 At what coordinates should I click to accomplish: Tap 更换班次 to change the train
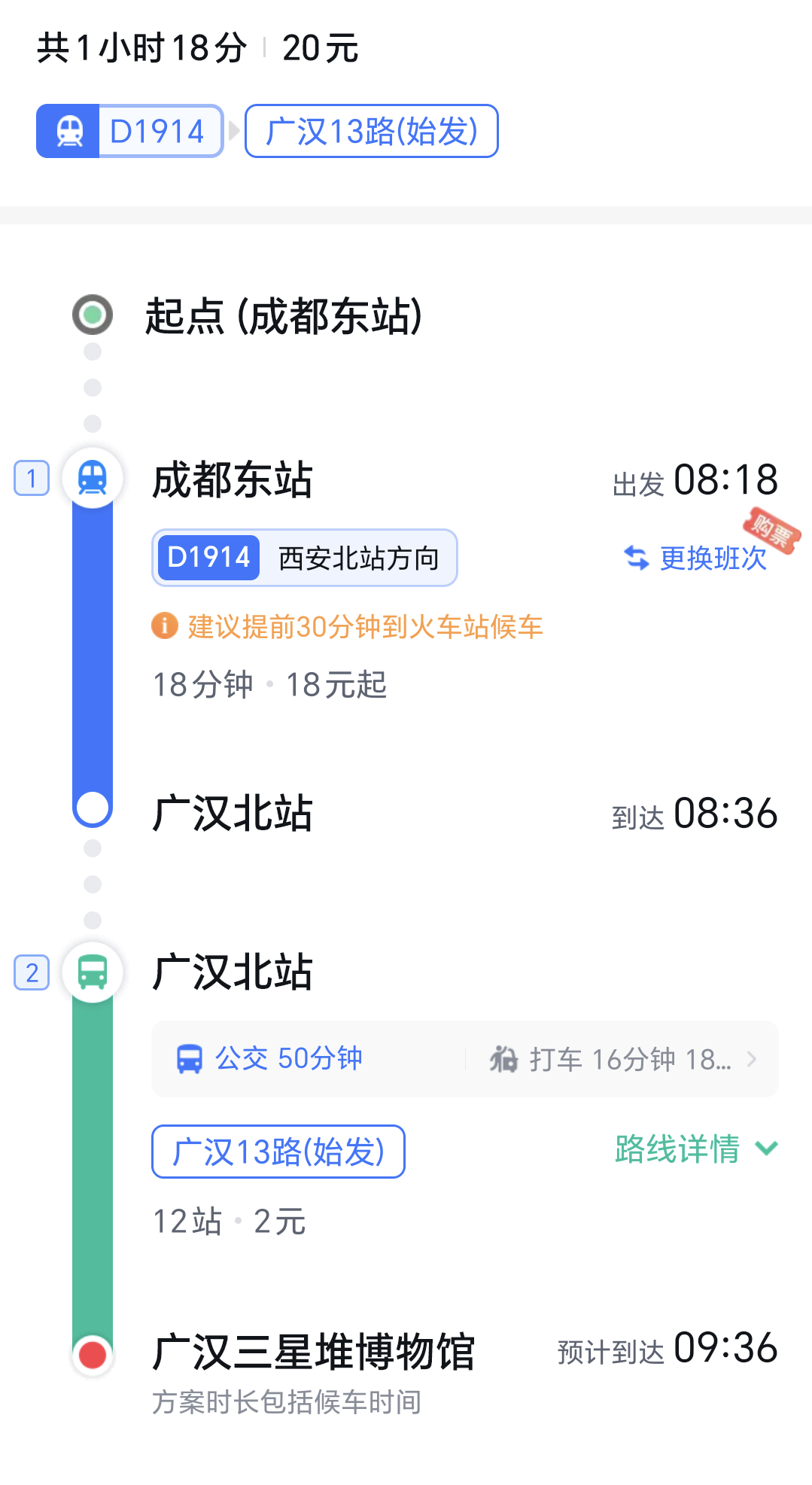[x=695, y=558]
